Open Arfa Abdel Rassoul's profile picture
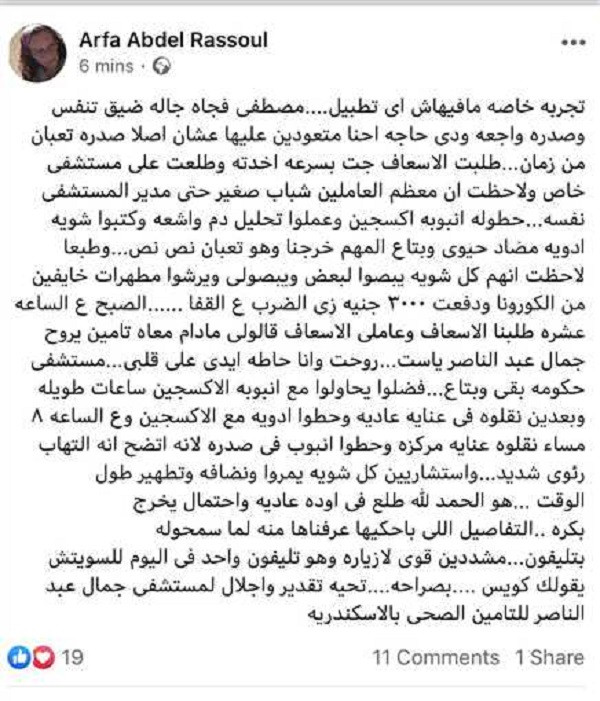Viewport: 600px width, 701px height. click(x=37, y=52)
